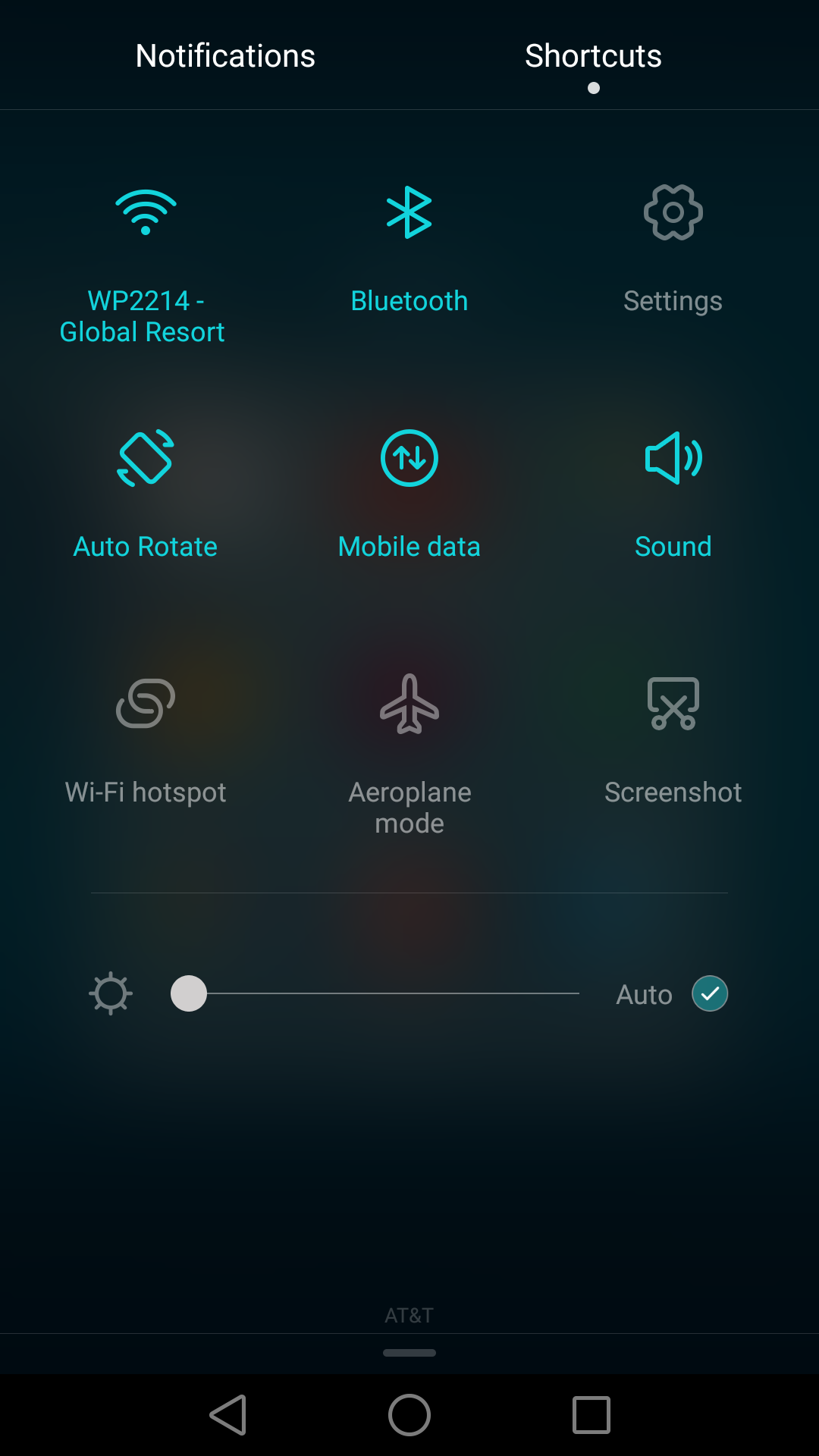819x1456 pixels.
Task: Go to the home screen
Action: (x=409, y=1415)
